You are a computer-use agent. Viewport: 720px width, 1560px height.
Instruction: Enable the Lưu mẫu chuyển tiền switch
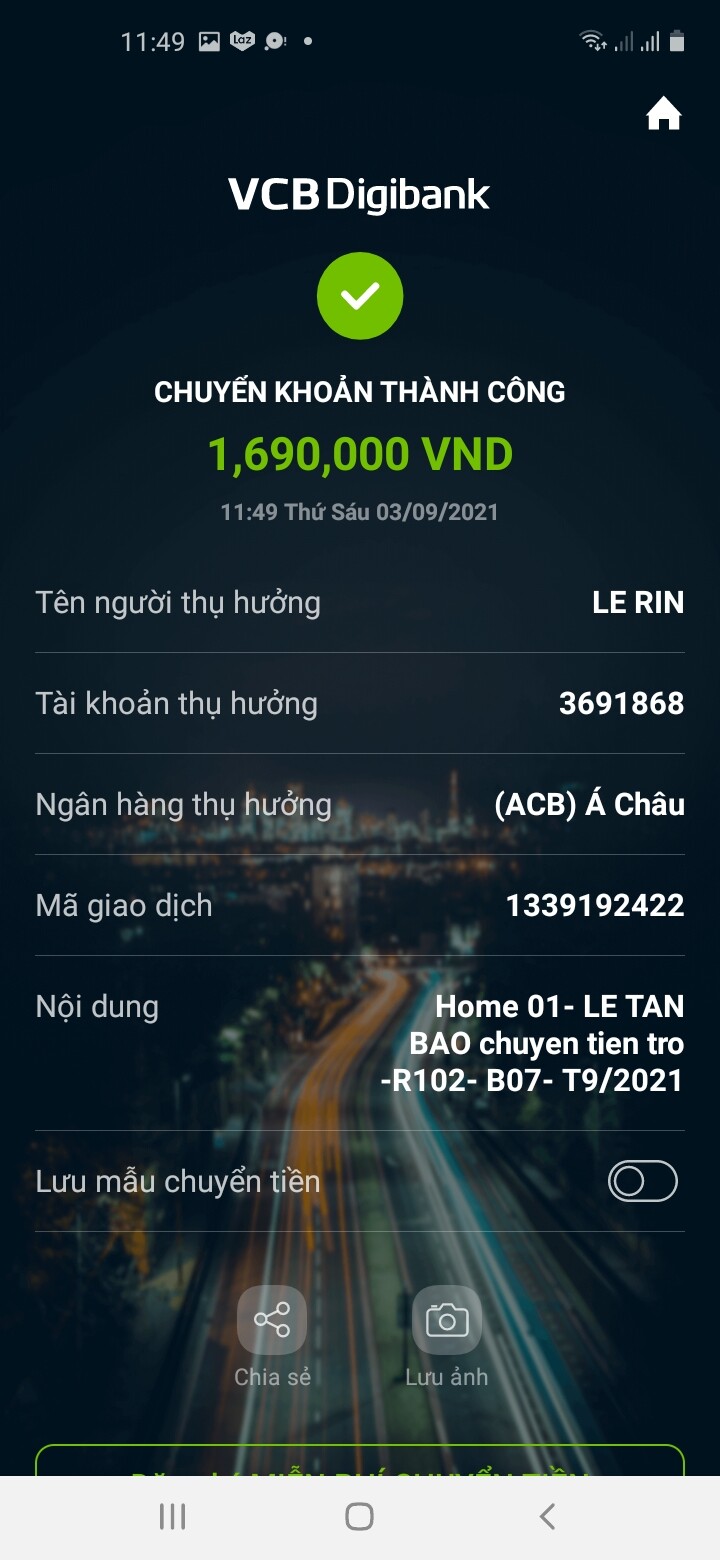coord(642,1181)
